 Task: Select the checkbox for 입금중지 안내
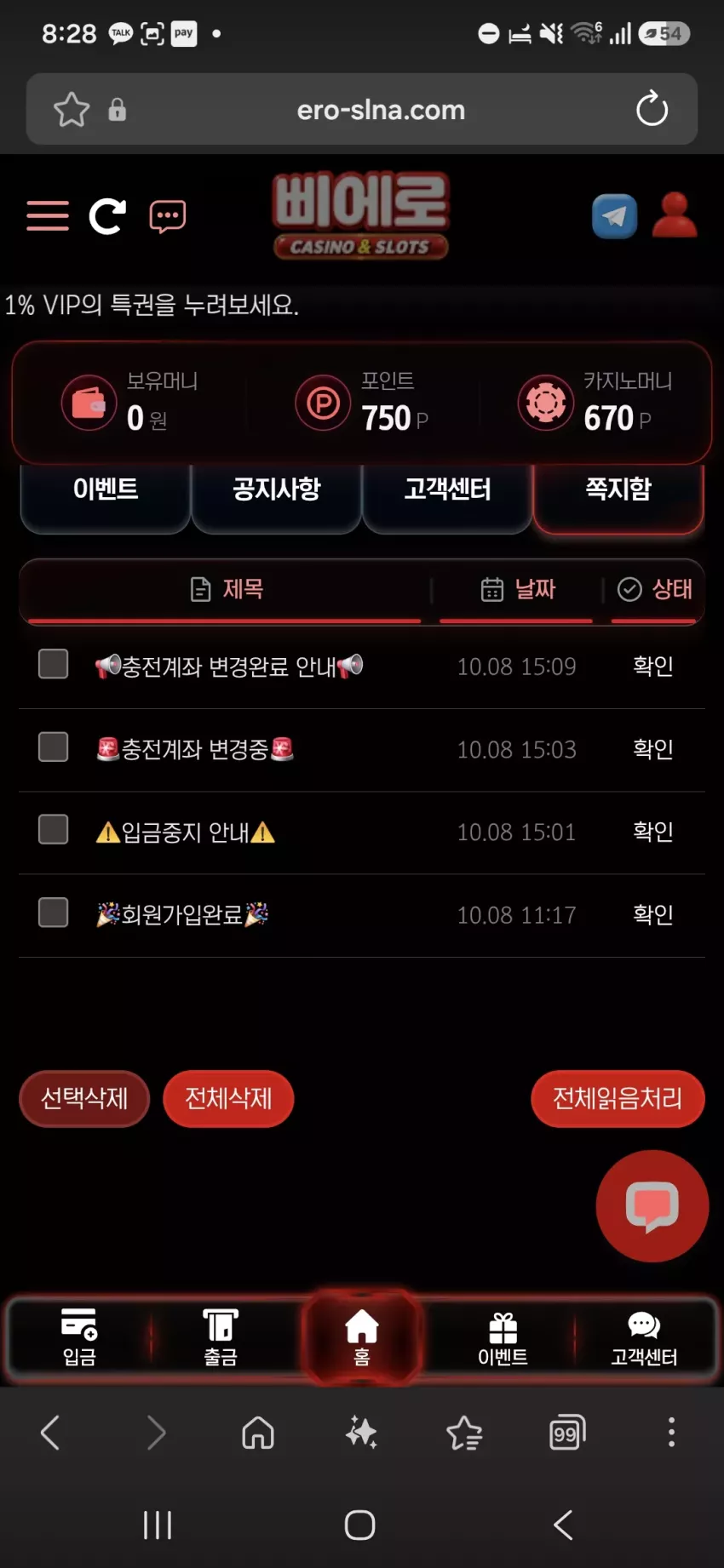[54, 829]
